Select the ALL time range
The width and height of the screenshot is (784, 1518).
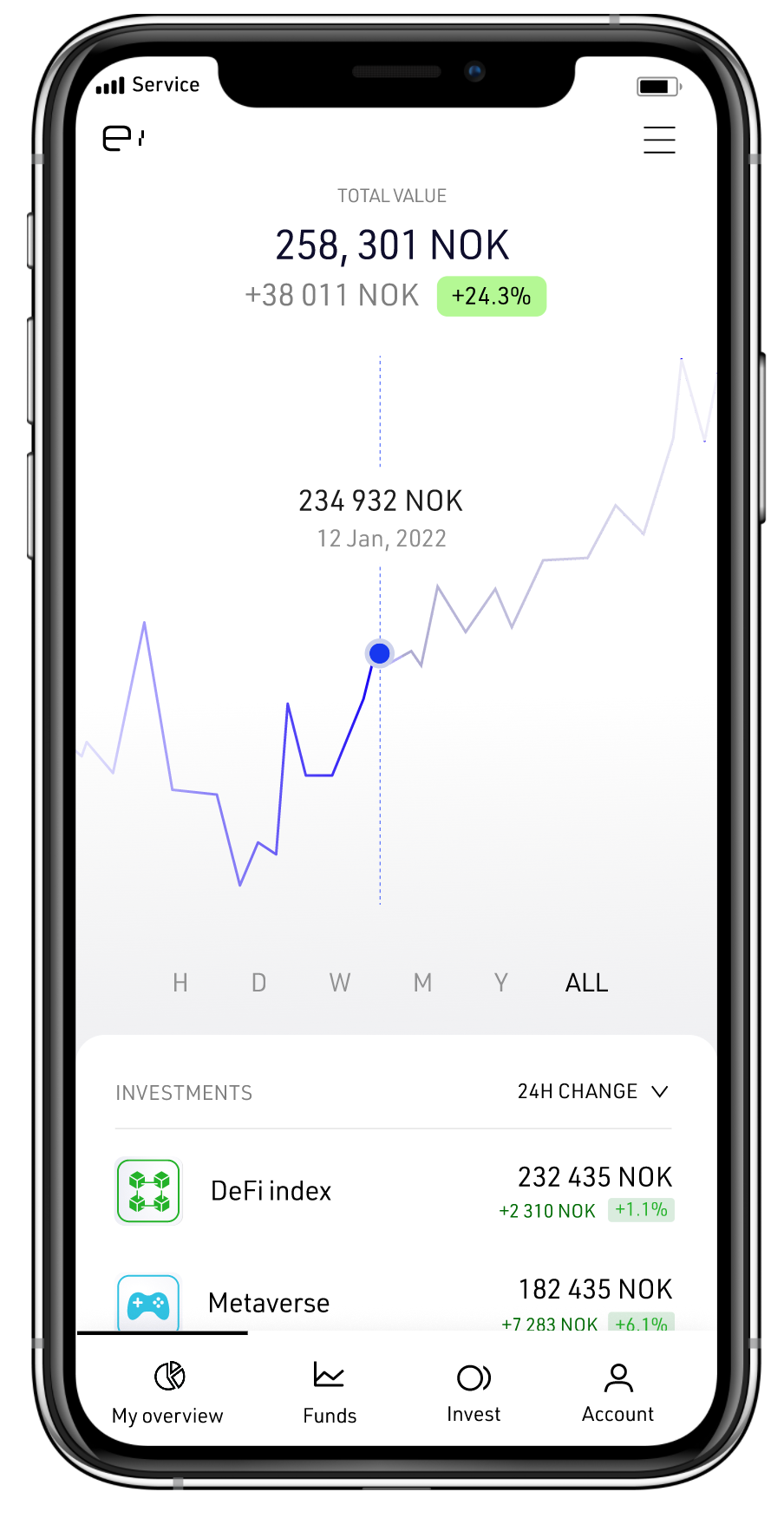click(586, 983)
